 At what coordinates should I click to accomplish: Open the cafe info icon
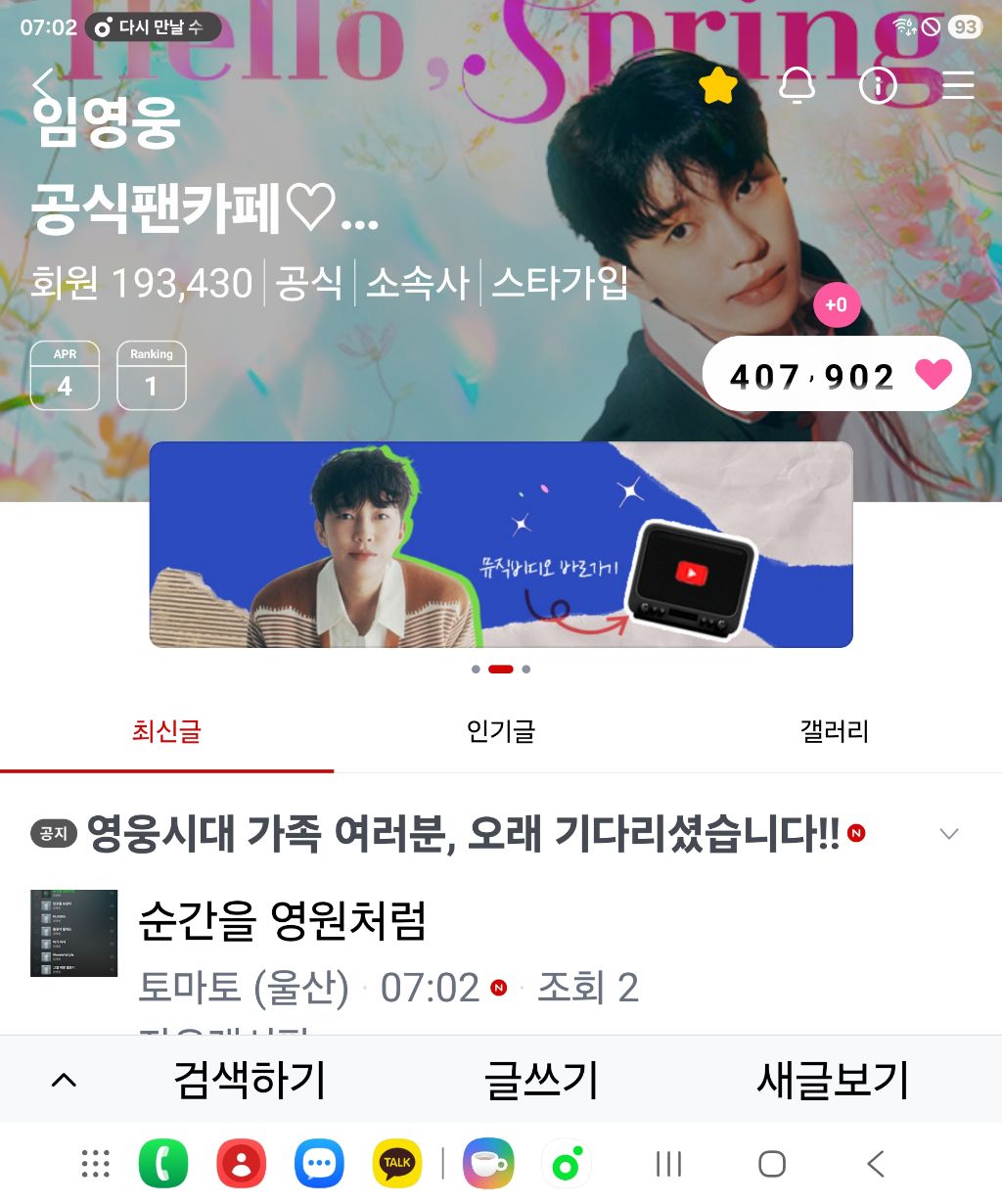[877, 86]
